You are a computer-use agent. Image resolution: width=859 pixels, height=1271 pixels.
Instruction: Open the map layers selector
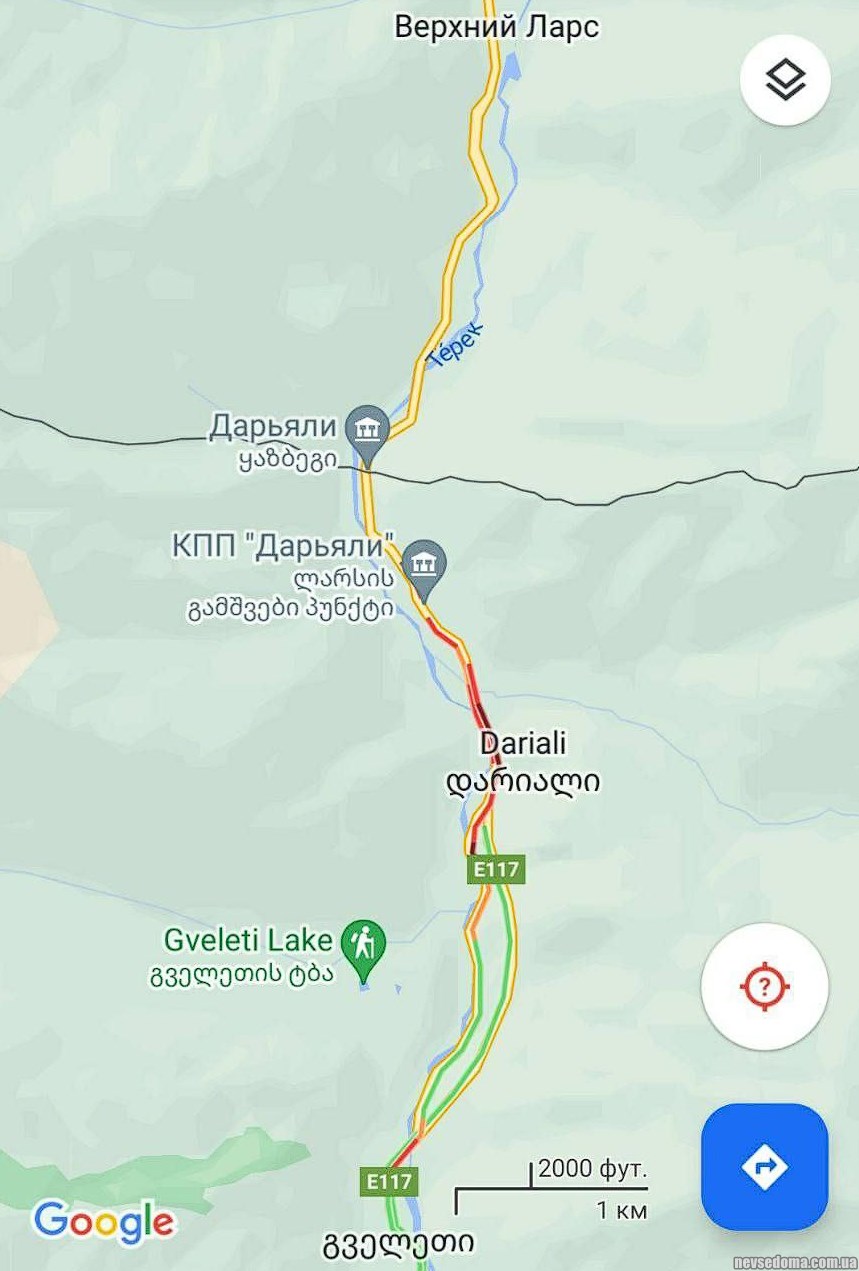[785, 80]
